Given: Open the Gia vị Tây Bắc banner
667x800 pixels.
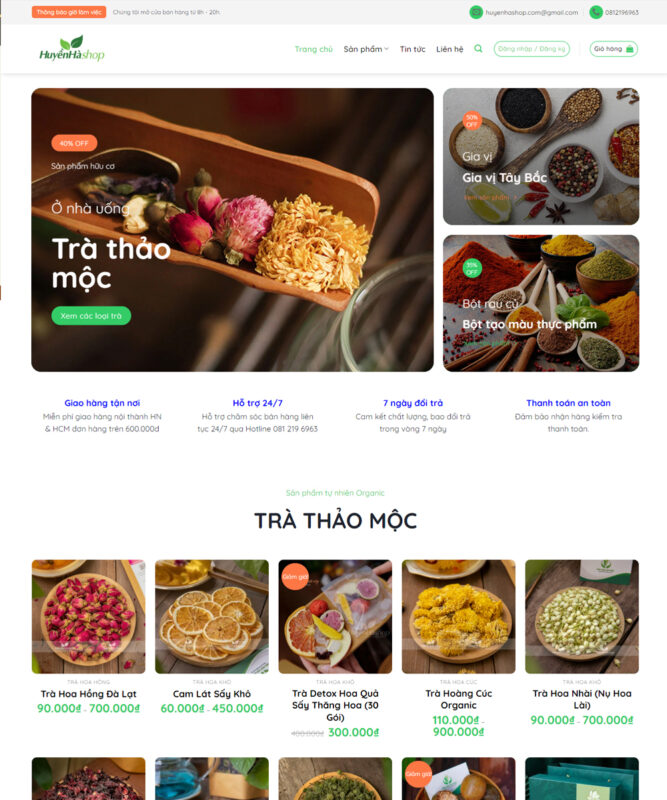Looking at the screenshot, I should (x=540, y=156).
